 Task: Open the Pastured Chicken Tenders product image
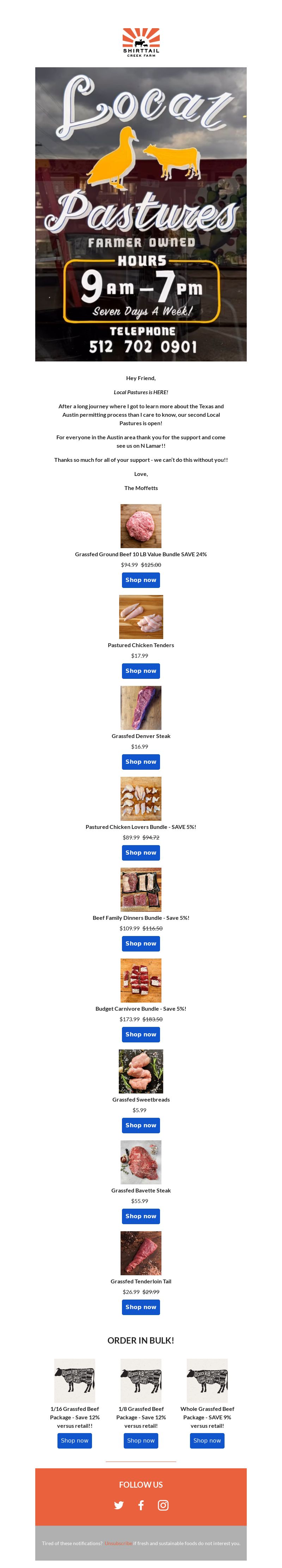141,616
